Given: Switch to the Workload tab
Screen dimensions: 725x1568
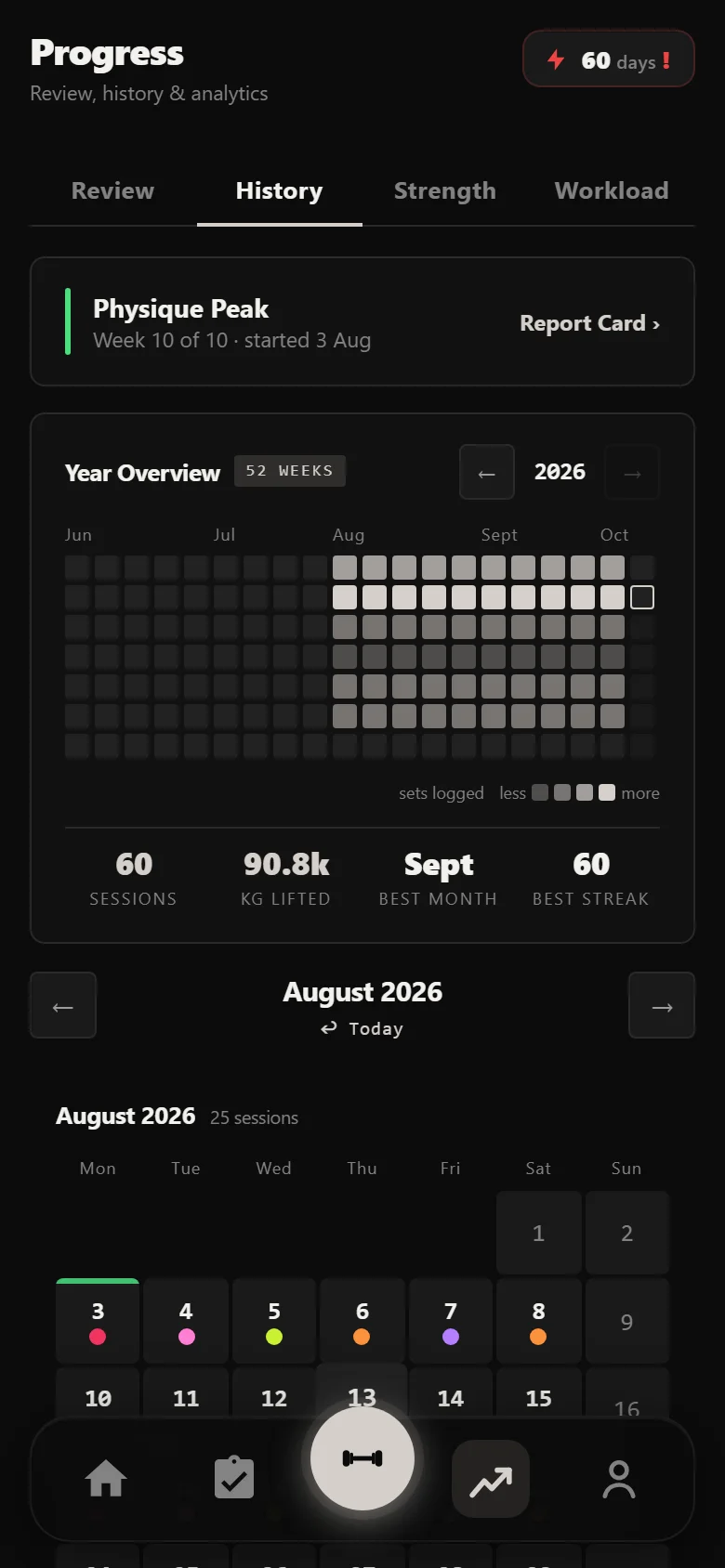Looking at the screenshot, I should click(612, 190).
